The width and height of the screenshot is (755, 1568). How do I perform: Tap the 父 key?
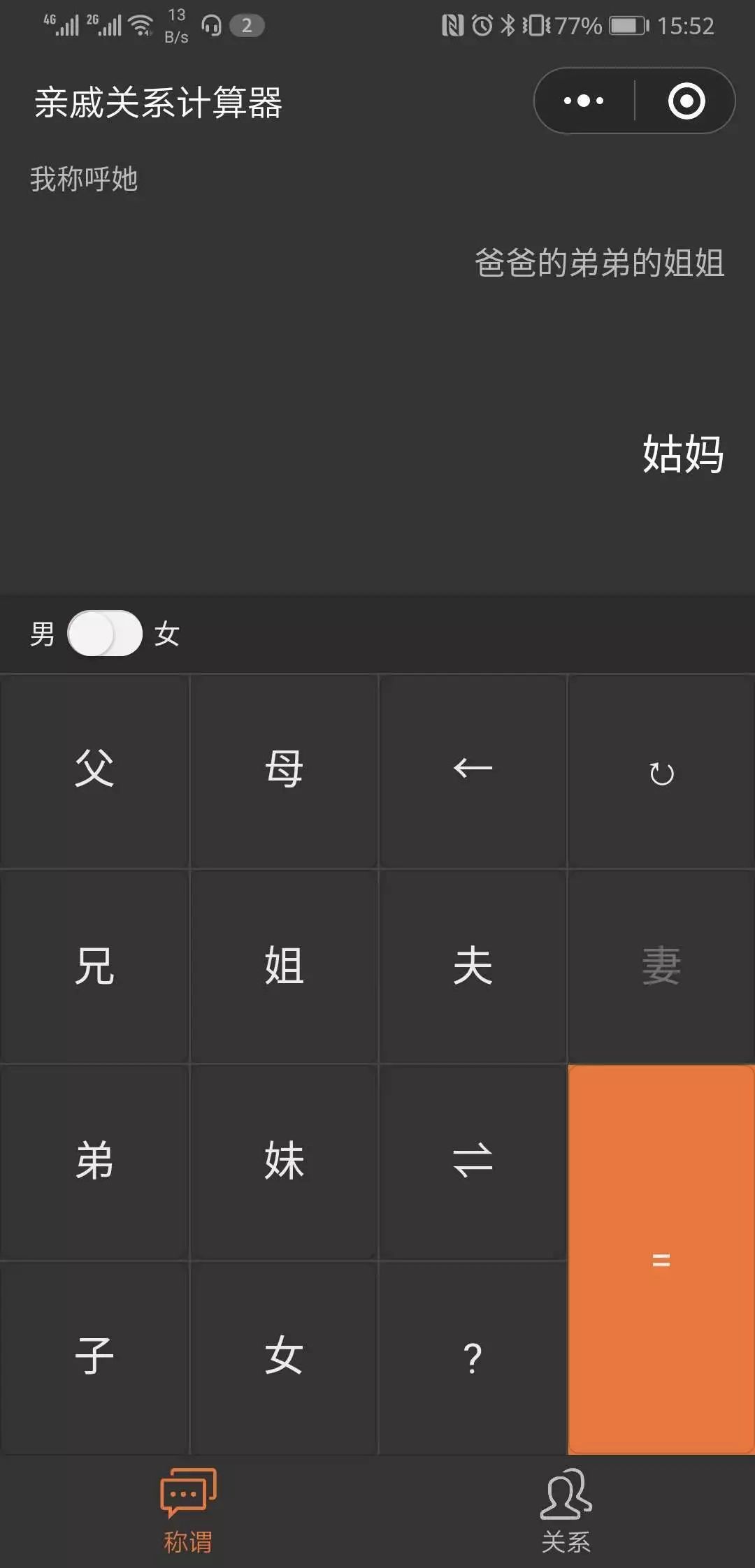click(94, 770)
